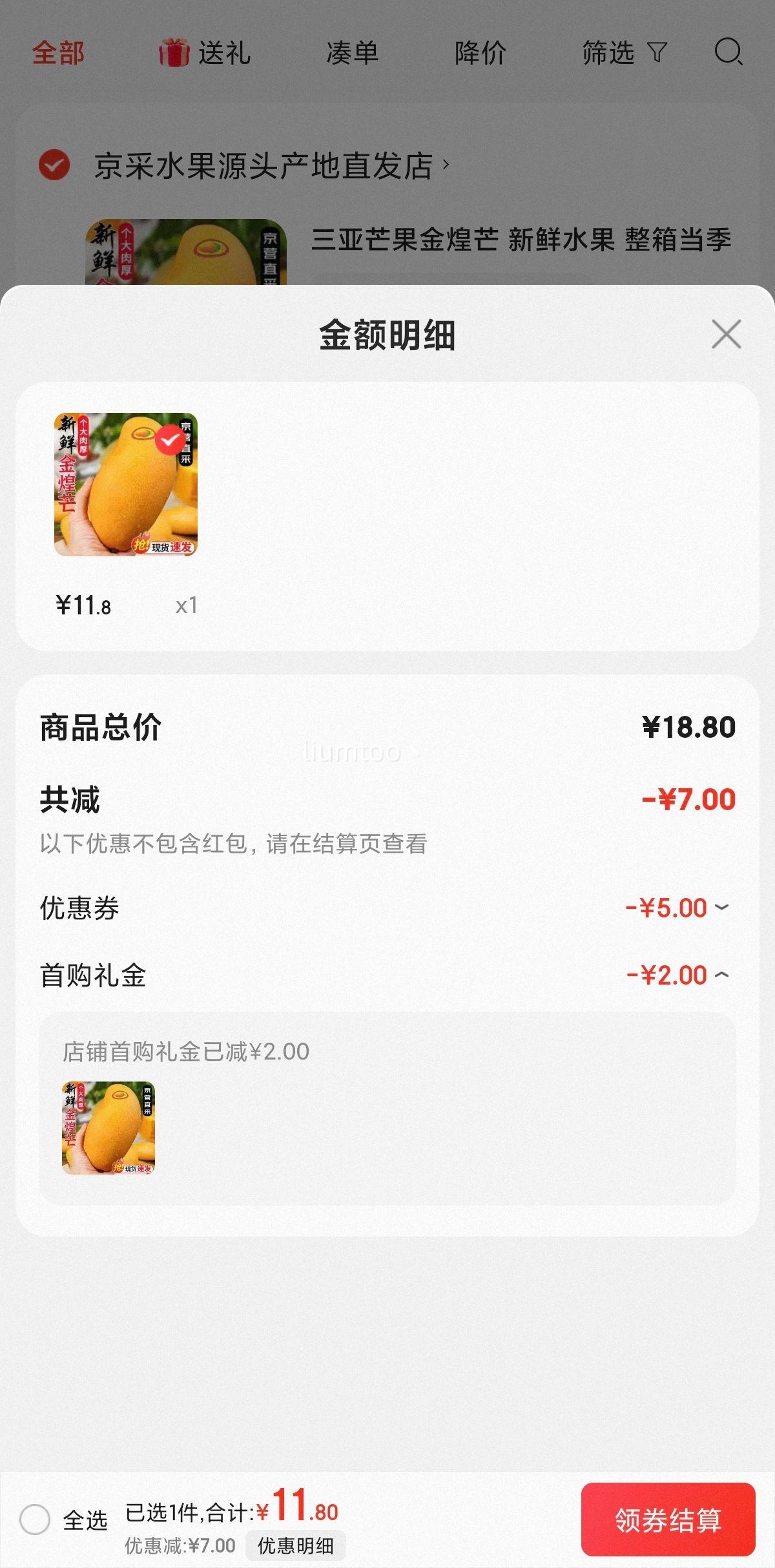Screen dimensions: 775x1568
Task: Open the 优惠明细 chip
Action: pos(296,1545)
